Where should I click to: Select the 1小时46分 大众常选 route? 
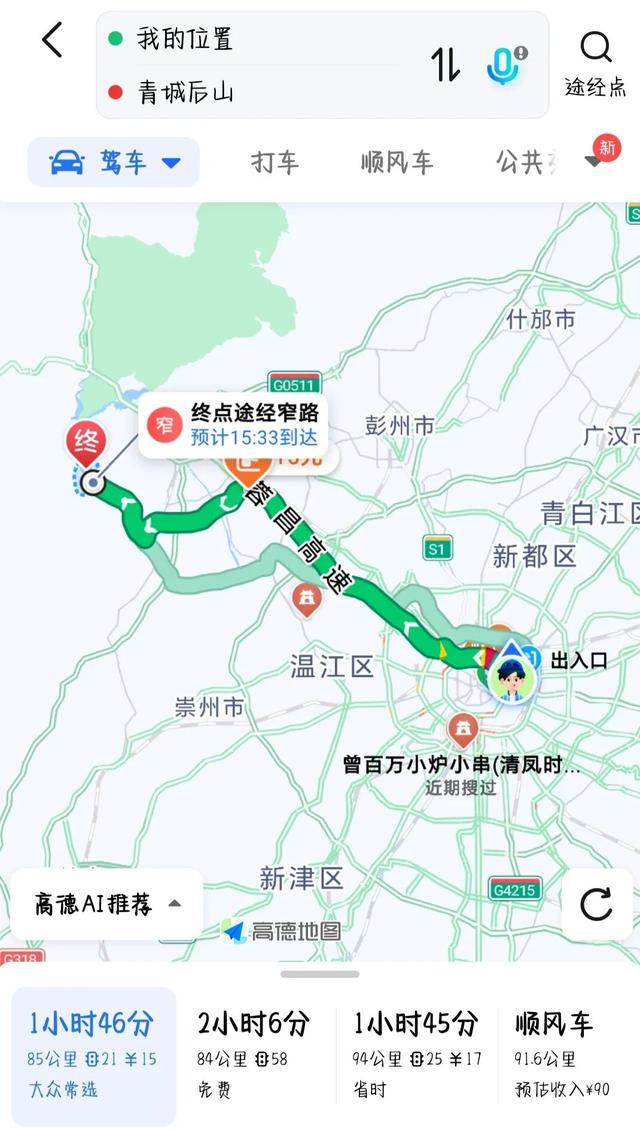[x=93, y=1054]
